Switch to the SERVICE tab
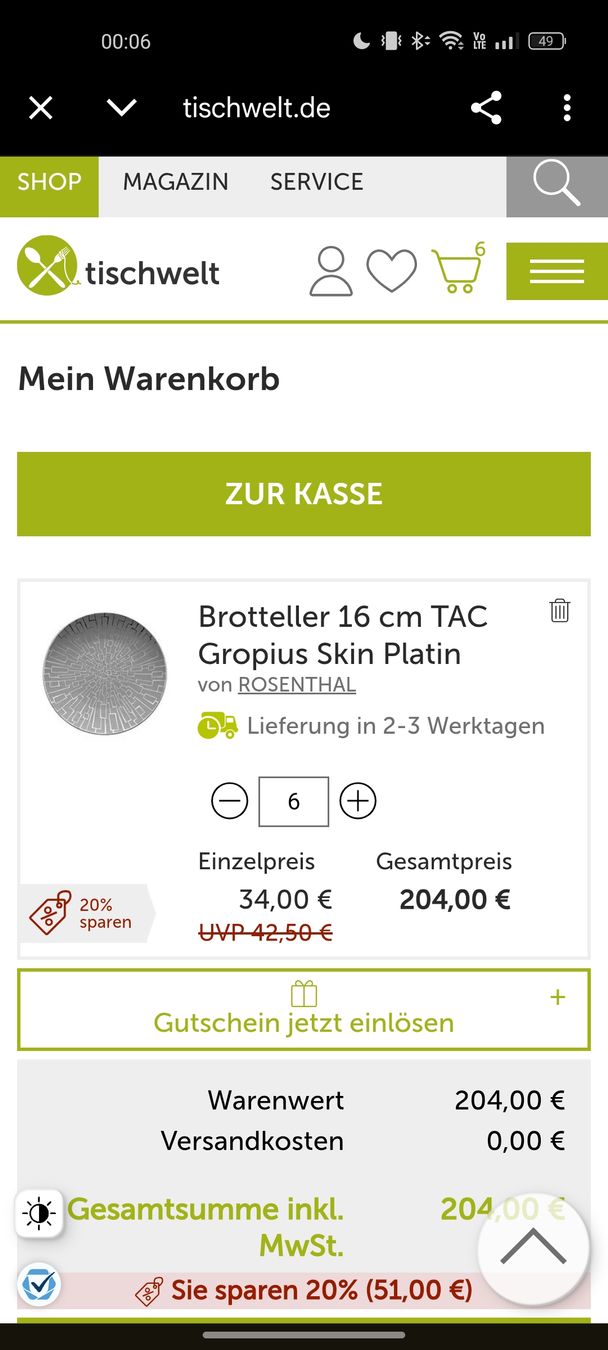This screenshot has height=1350, width=608. click(x=317, y=182)
